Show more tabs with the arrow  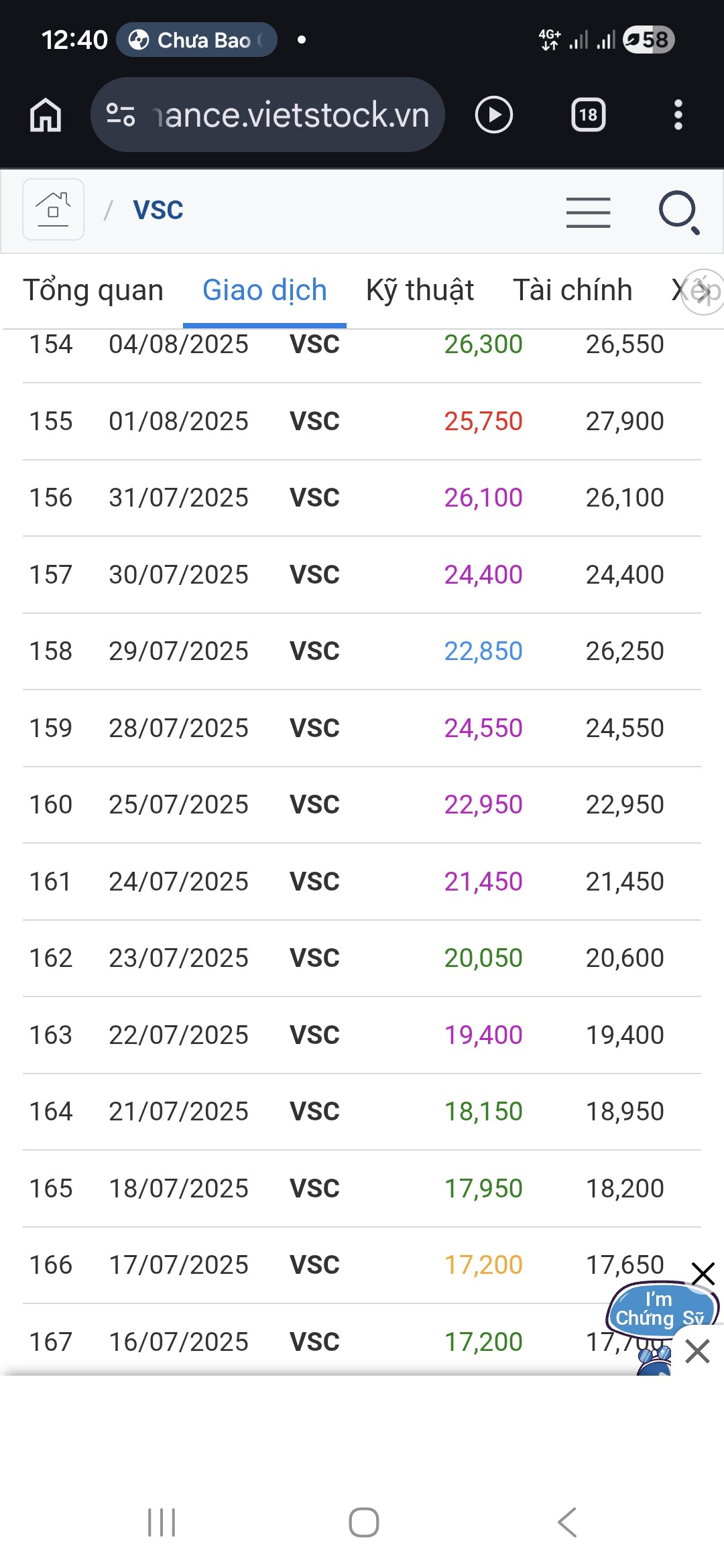(702, 291)
